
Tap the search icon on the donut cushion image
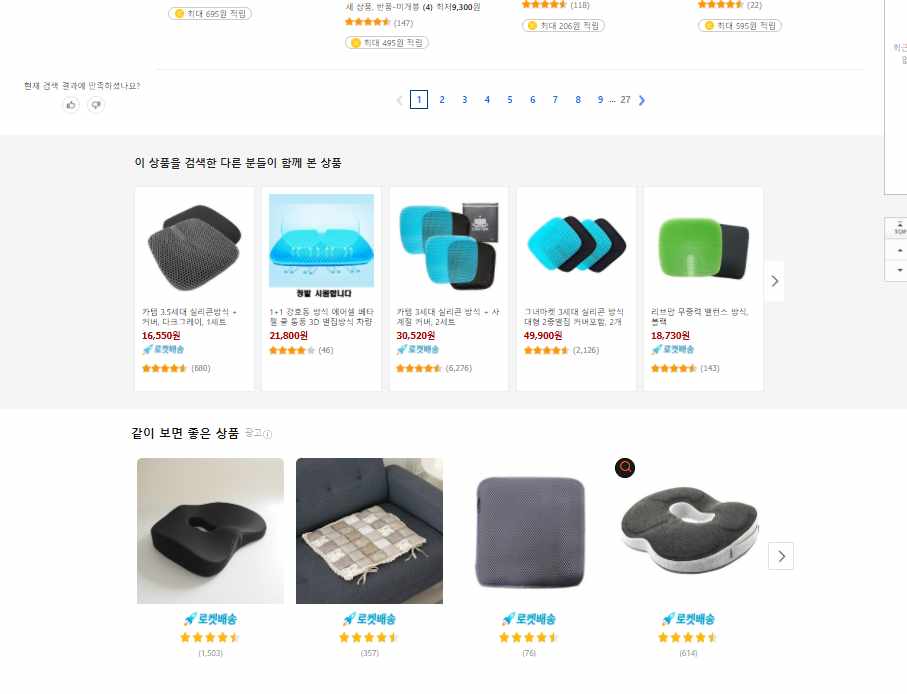pos(625,467)
